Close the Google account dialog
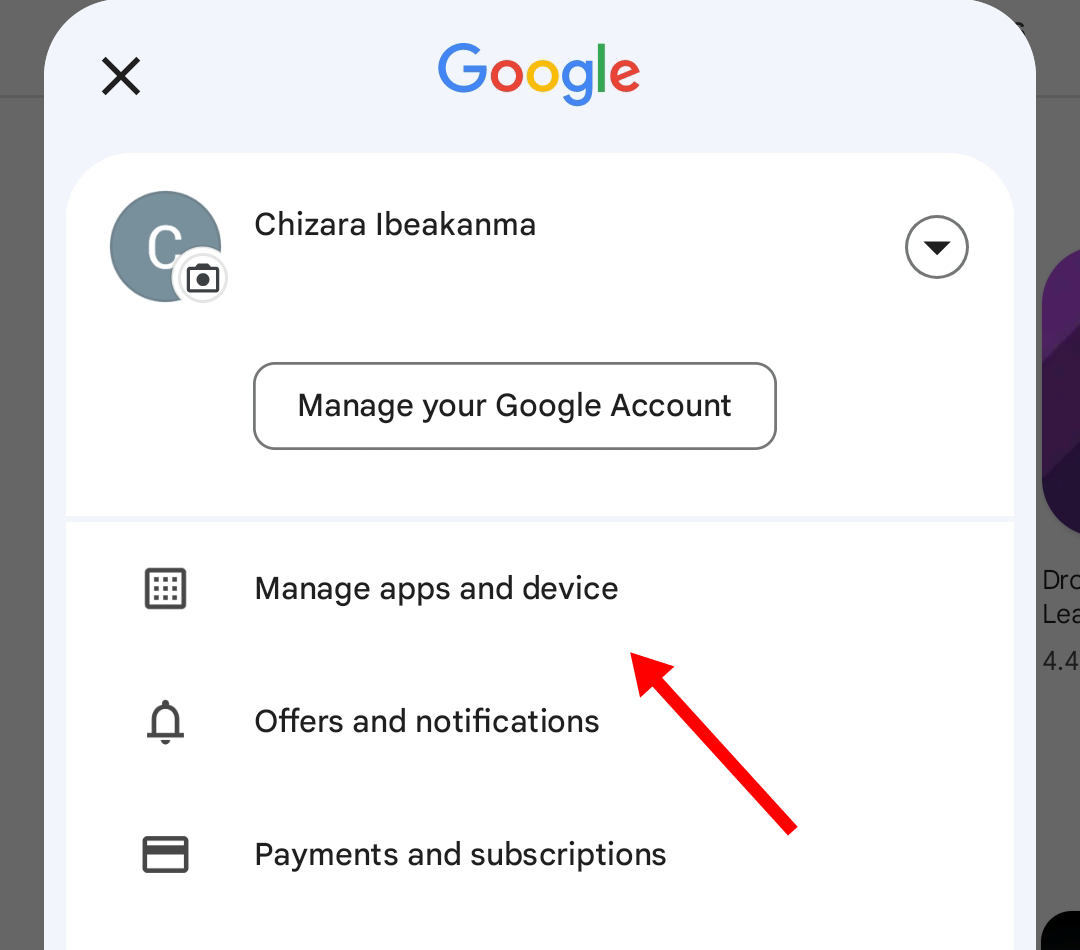The width and height of the screenshot is (1080, 950). pyautogui.click(x=121, y=76)
